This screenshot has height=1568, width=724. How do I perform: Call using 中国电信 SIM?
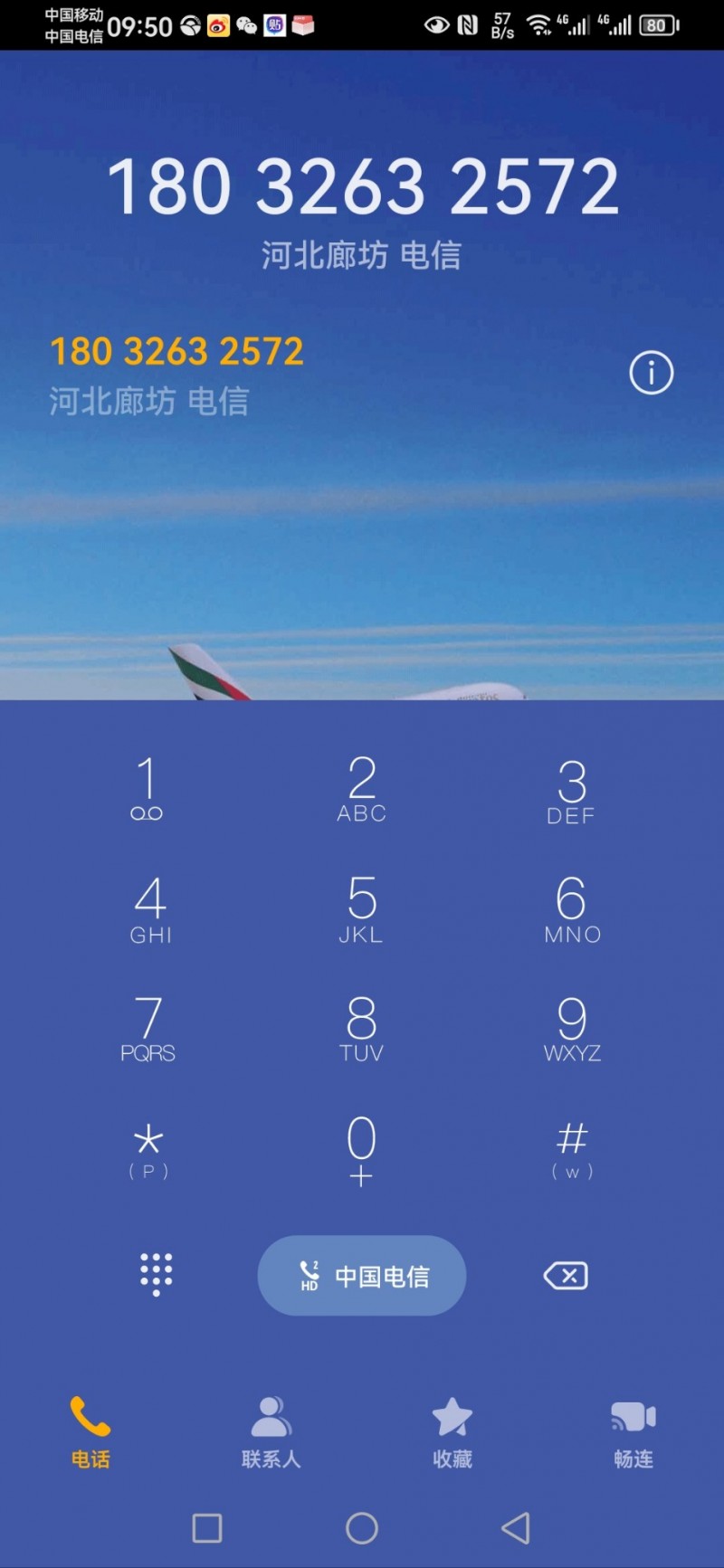[362, 1276]
